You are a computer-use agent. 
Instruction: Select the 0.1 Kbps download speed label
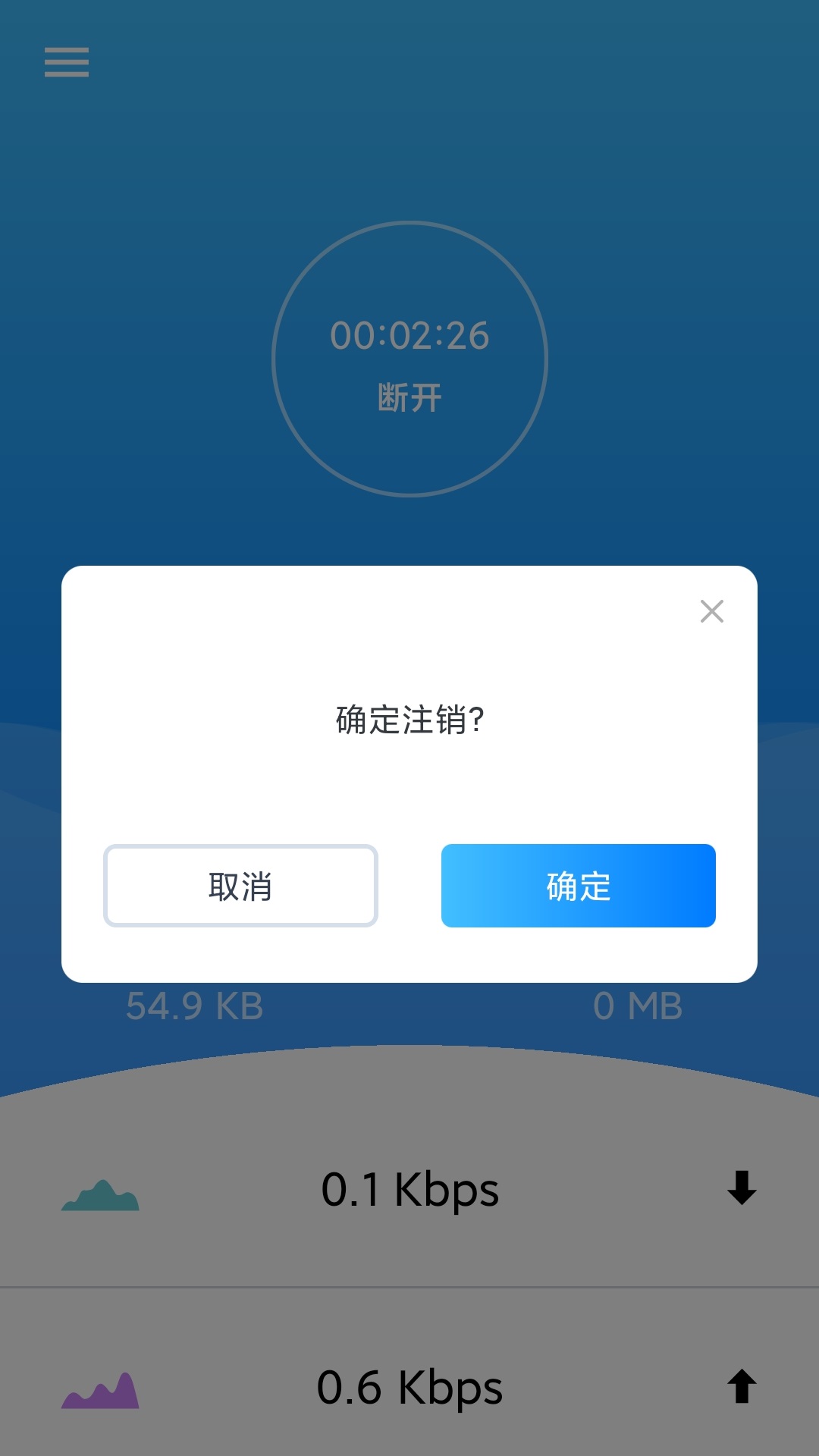coord(409,1189)
